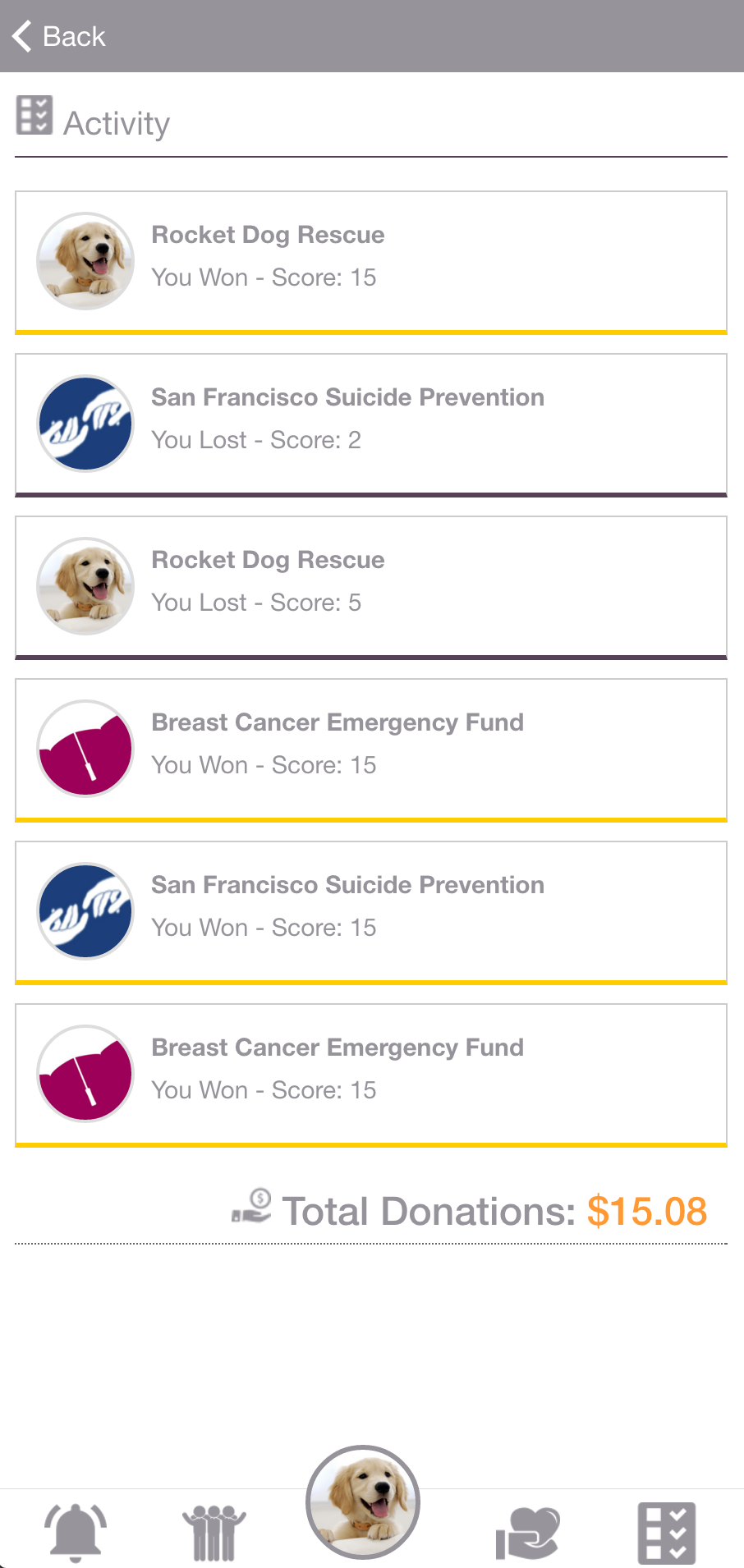Viewport: 744px width, 1568px height.
Task: View San Francisco Suicide Prevention loss, score 2
Action: [x=371, y=424]
